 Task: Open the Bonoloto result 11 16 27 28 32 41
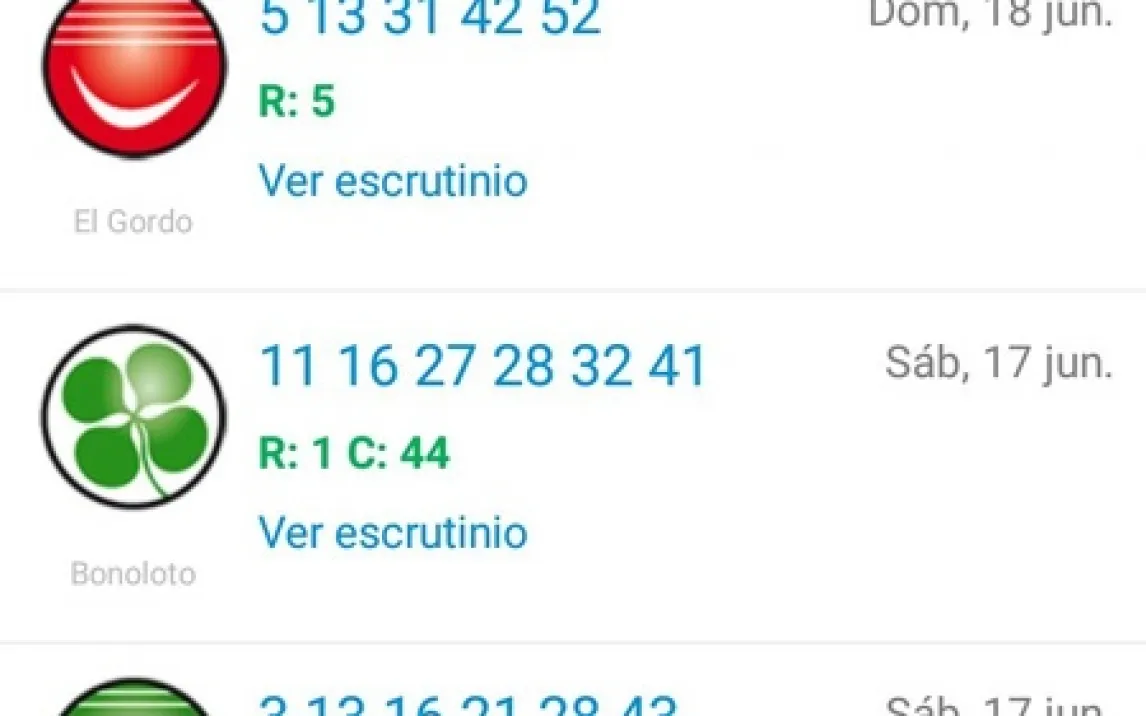pyautogui.click(x=482, y=366)
